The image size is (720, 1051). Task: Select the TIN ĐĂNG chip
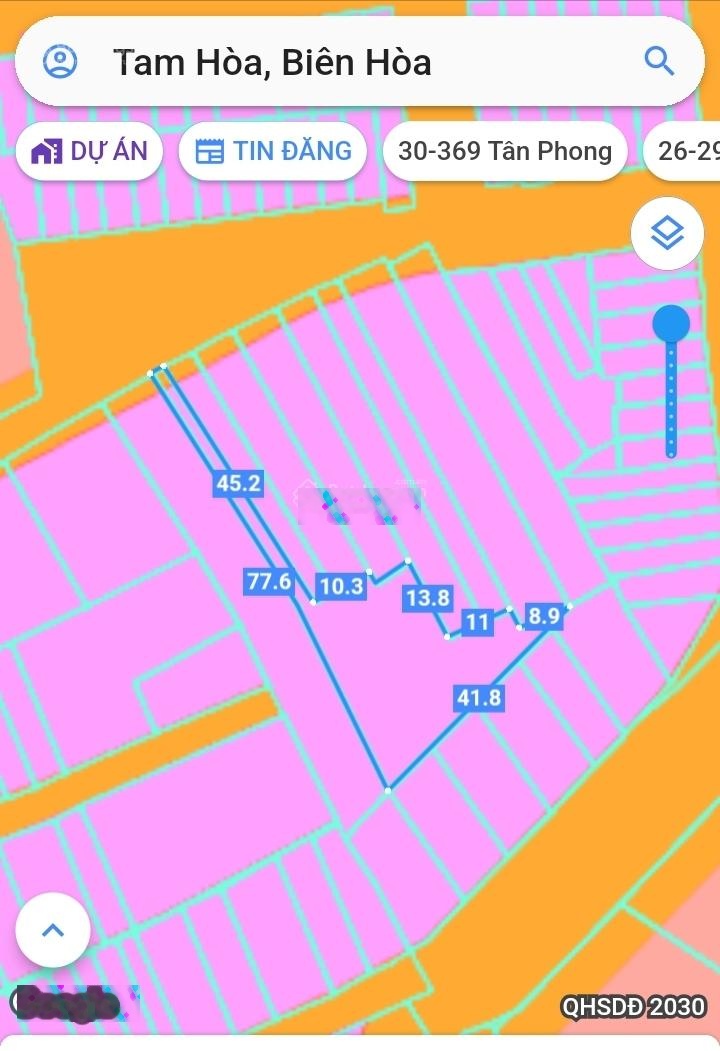click(273, 152)
